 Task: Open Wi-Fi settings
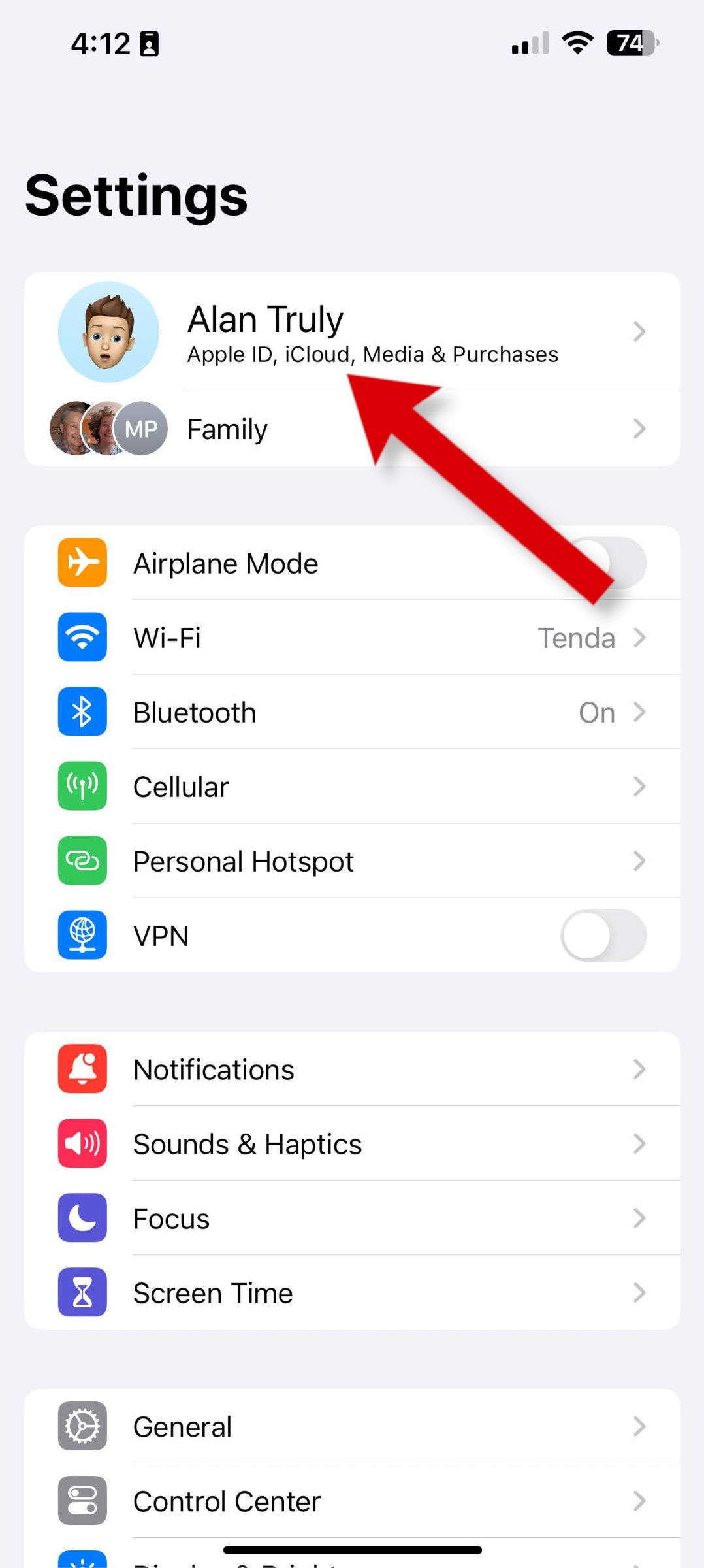tap(353, 638)
